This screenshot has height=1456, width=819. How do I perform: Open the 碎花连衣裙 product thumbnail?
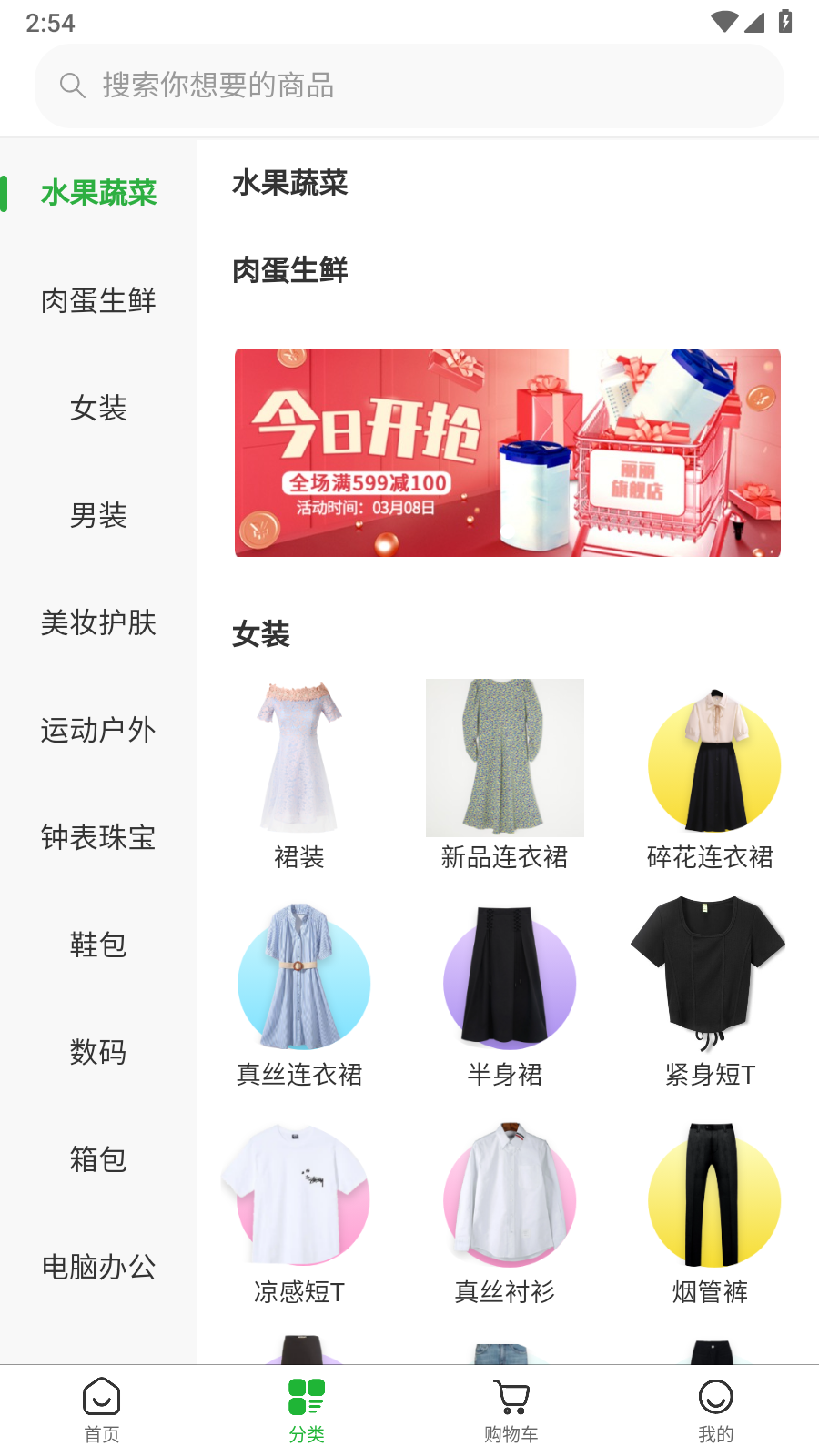(x=713, y=766)
